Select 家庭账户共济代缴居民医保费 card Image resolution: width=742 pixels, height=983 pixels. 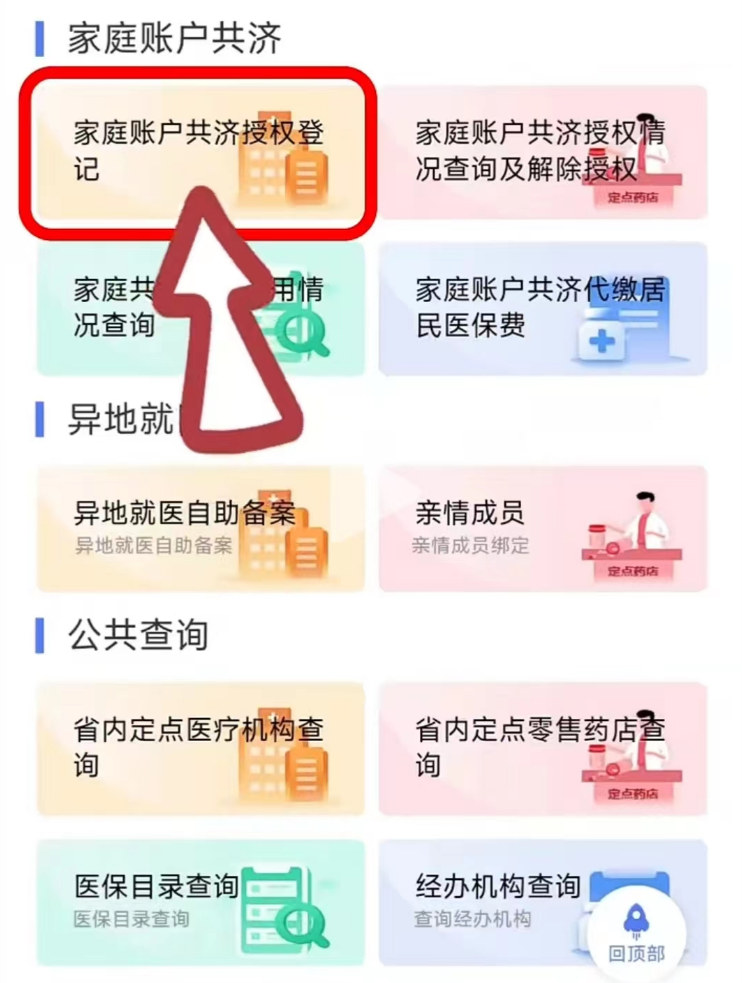542,308
